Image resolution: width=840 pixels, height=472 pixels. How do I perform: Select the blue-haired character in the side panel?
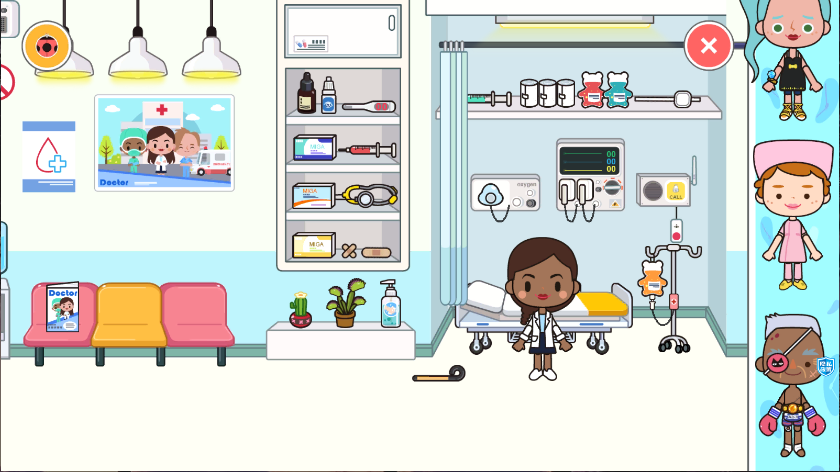coord(792,60)
